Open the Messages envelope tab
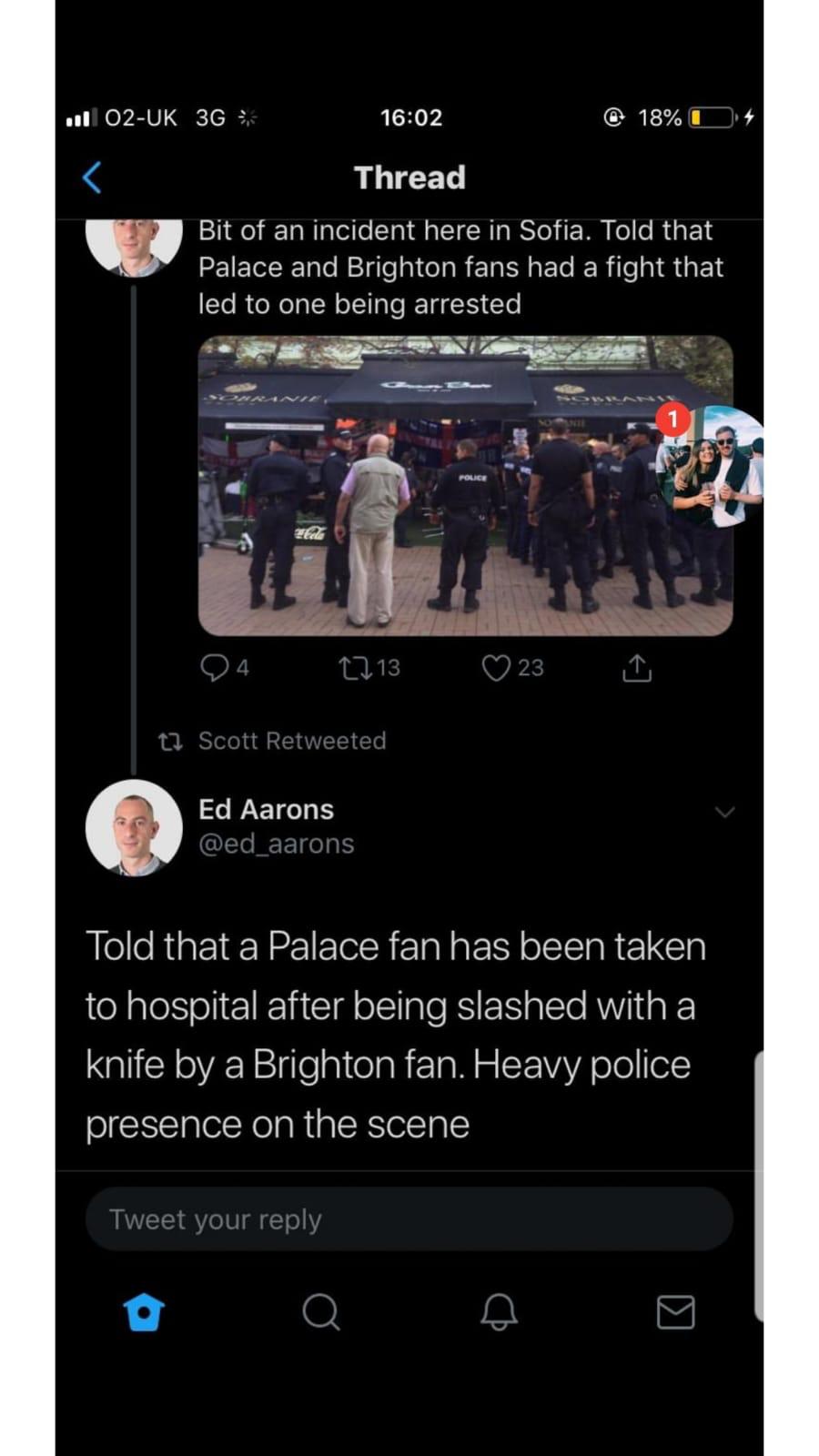819x1456 pixels. click(675, 1312)
